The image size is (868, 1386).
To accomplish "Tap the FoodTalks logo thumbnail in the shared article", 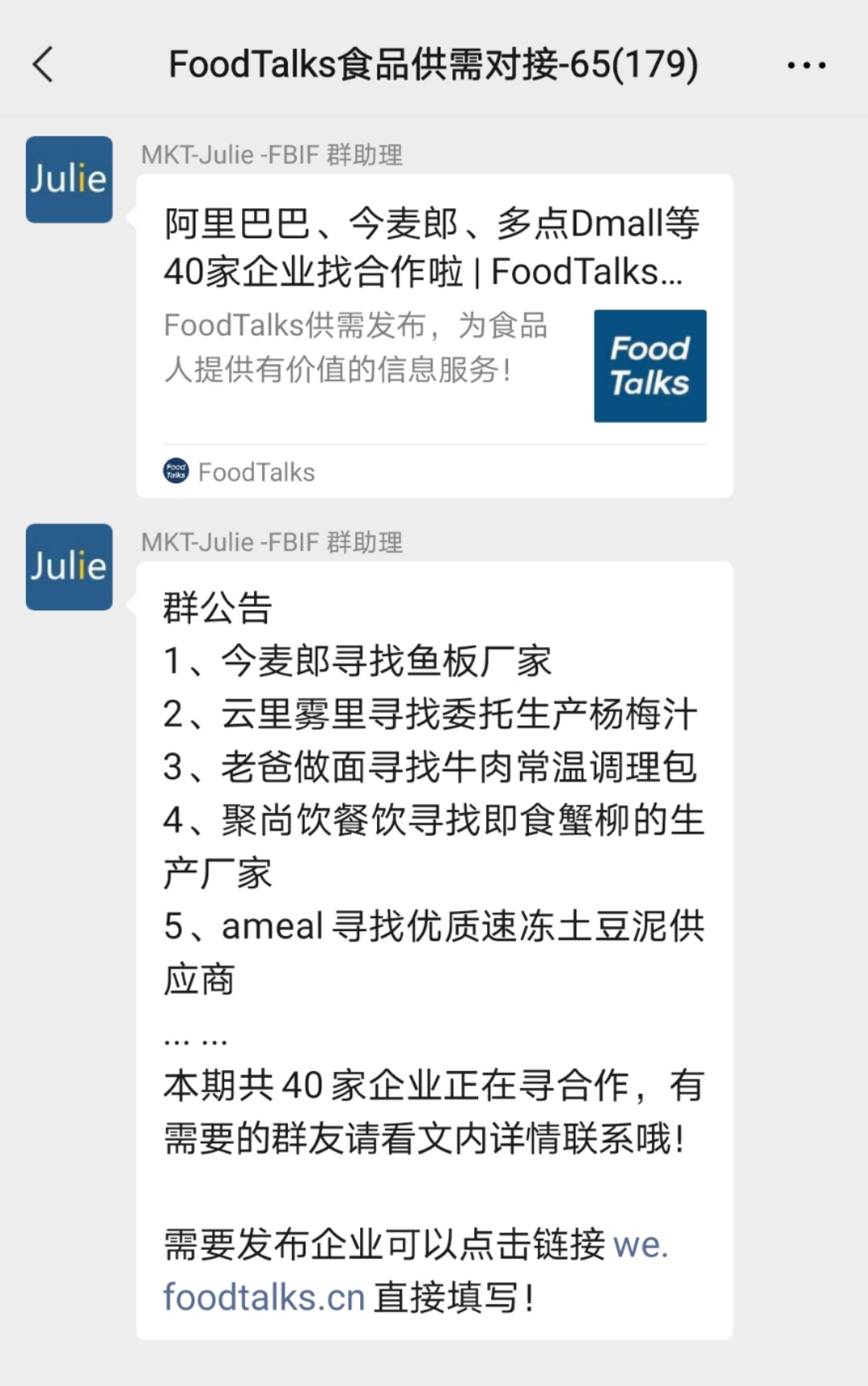I will point(649,366).
